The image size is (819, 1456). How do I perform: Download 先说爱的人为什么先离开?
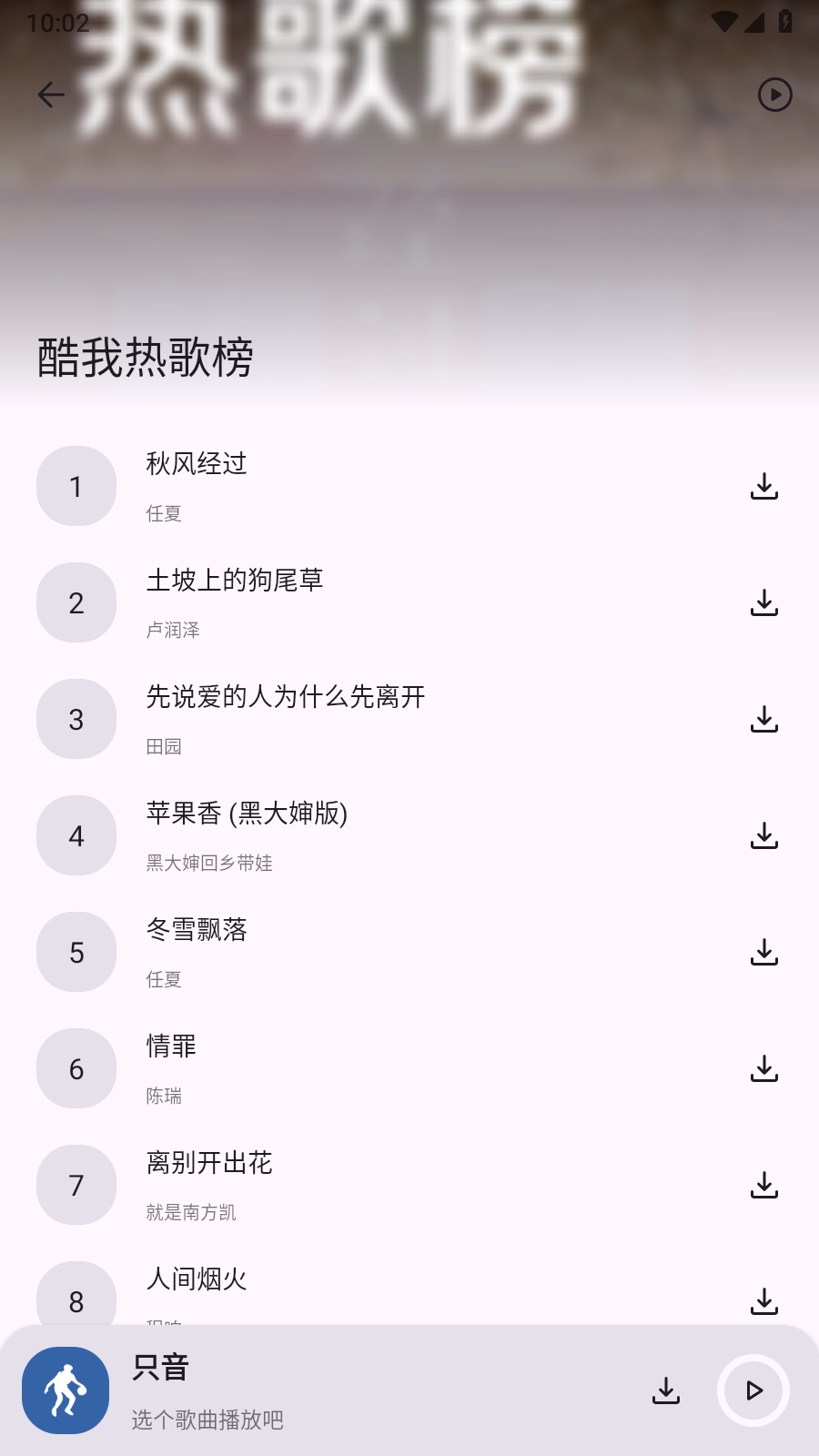pos(764,719)
